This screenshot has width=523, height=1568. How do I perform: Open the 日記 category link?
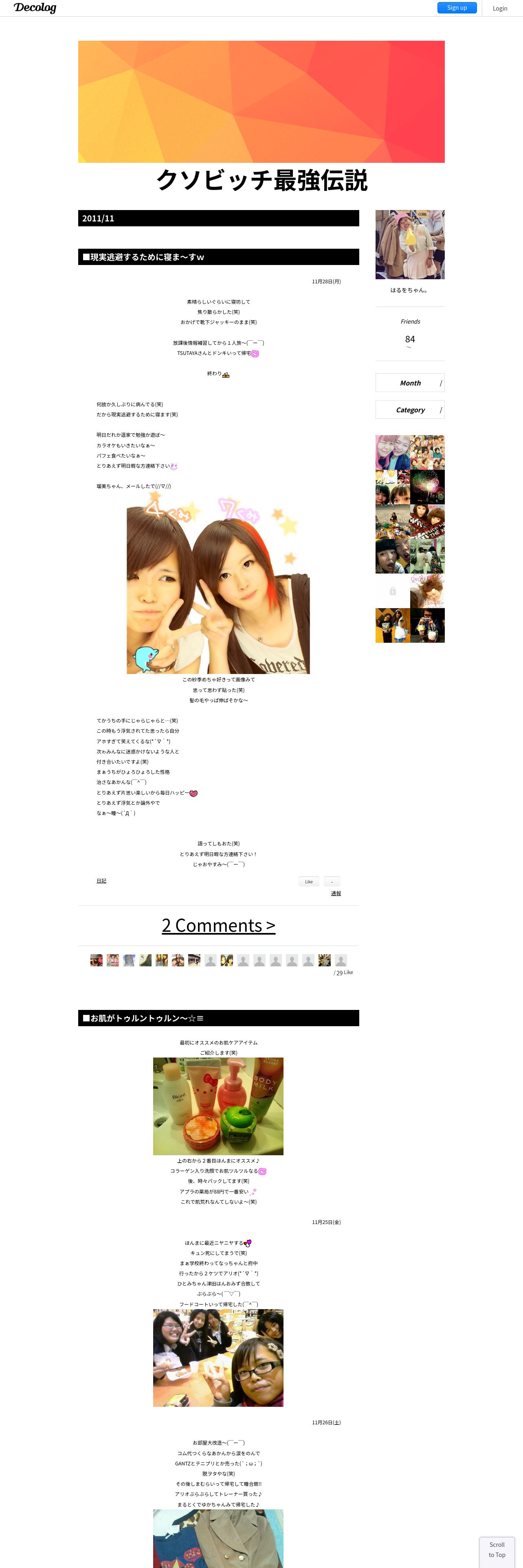point(101,881)
